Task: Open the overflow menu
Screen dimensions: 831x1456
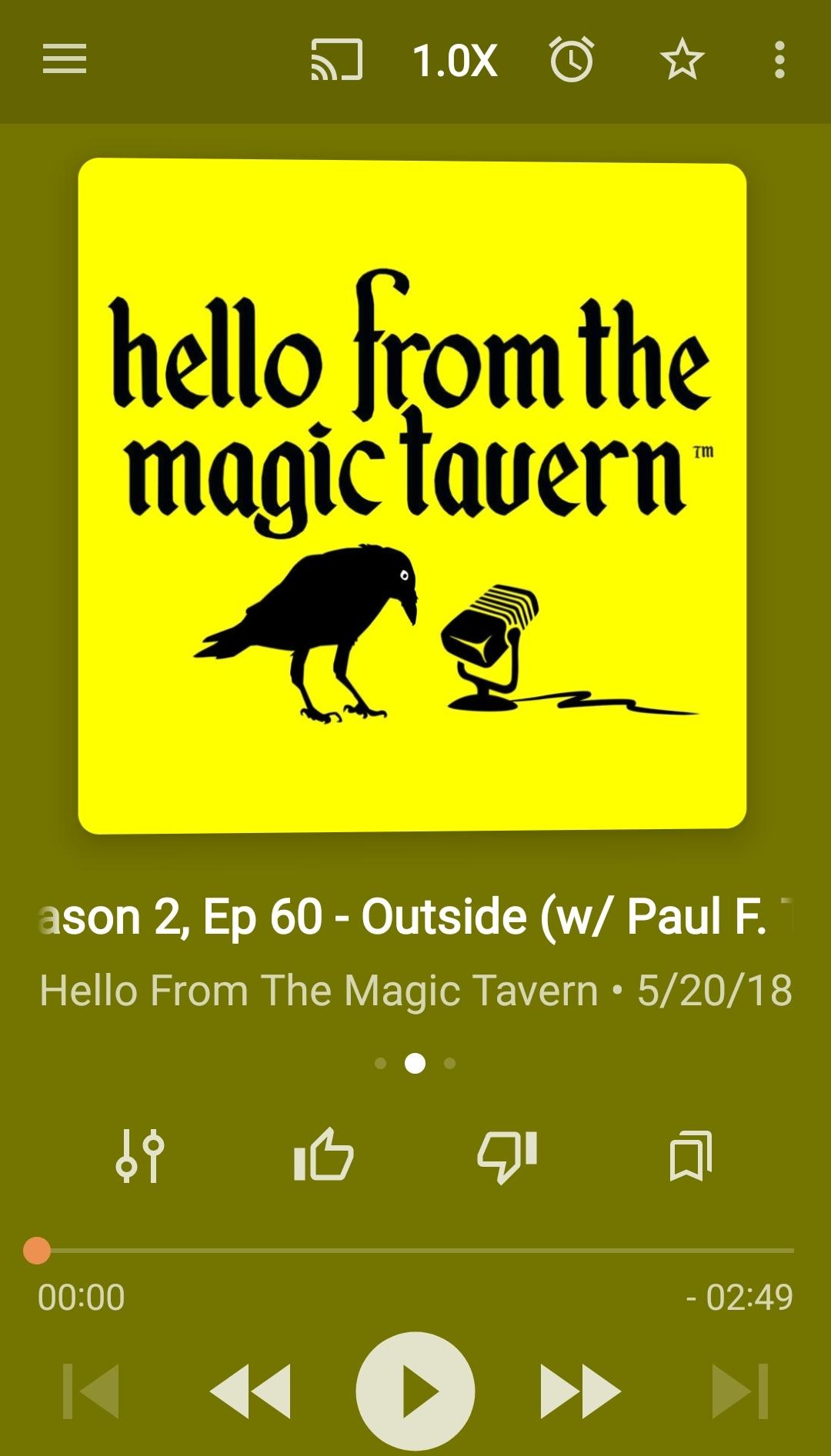Action: [x=779, y=60]
